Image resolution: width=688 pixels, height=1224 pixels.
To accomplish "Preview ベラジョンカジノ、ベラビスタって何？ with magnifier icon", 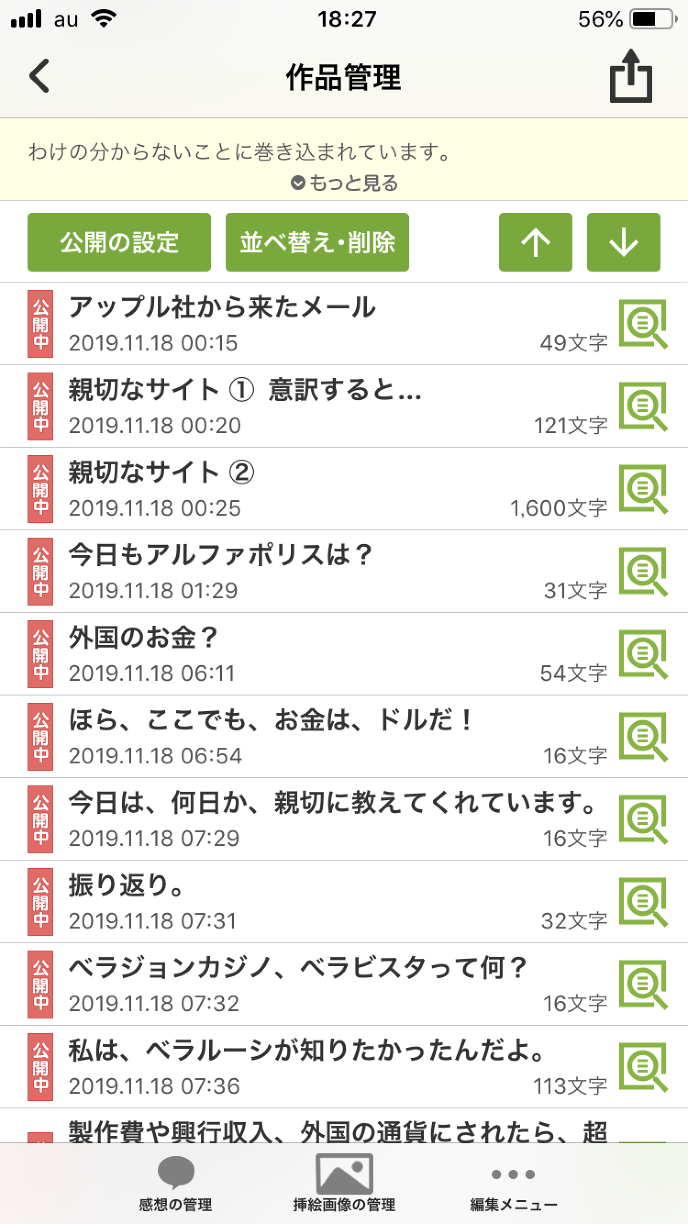I will click(x=643, y=985).
